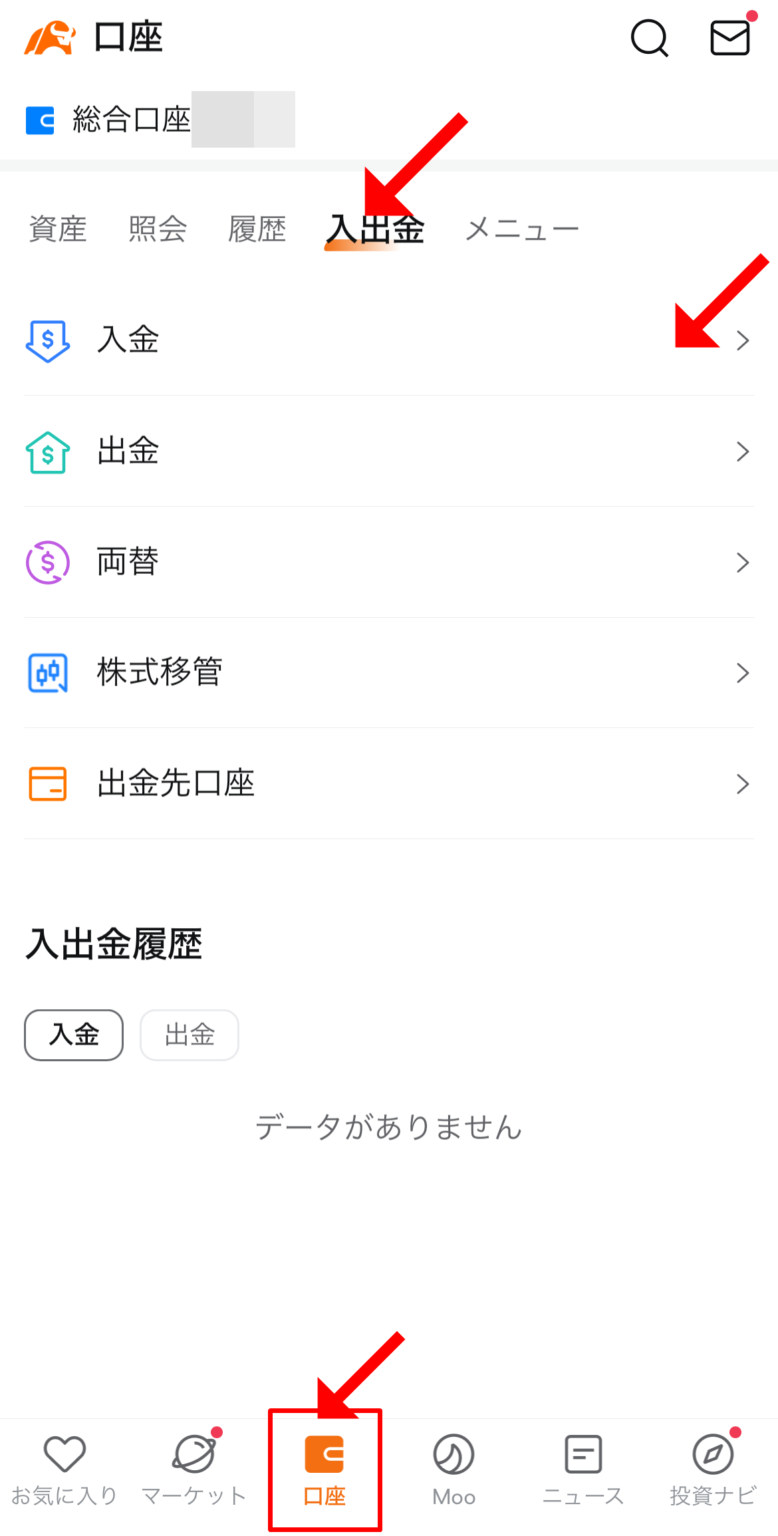
Task: Open the 両替 row via its chevron
Action: point(742,562)
